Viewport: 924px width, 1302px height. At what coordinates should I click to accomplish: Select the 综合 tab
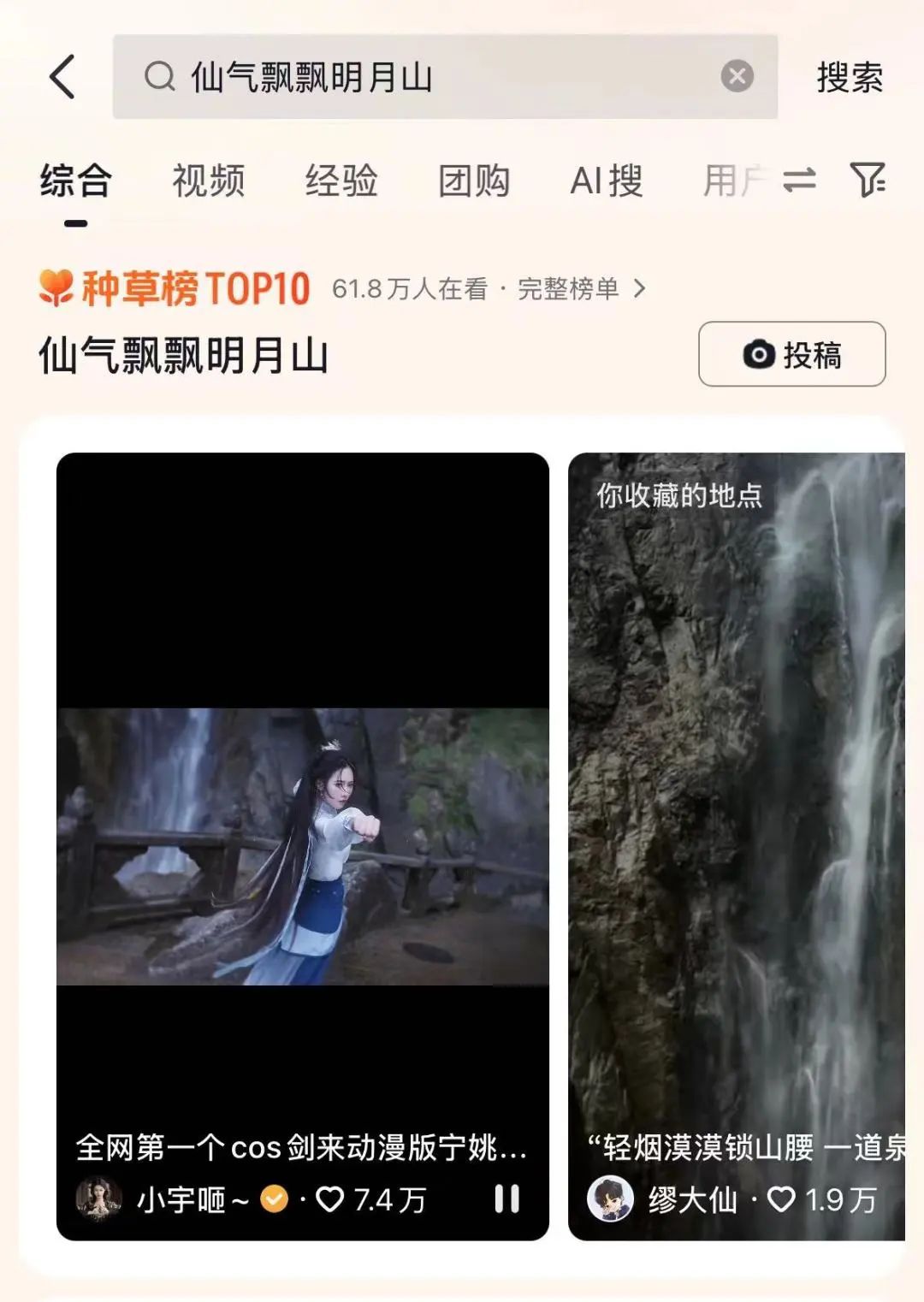click(x=75, y=181)
